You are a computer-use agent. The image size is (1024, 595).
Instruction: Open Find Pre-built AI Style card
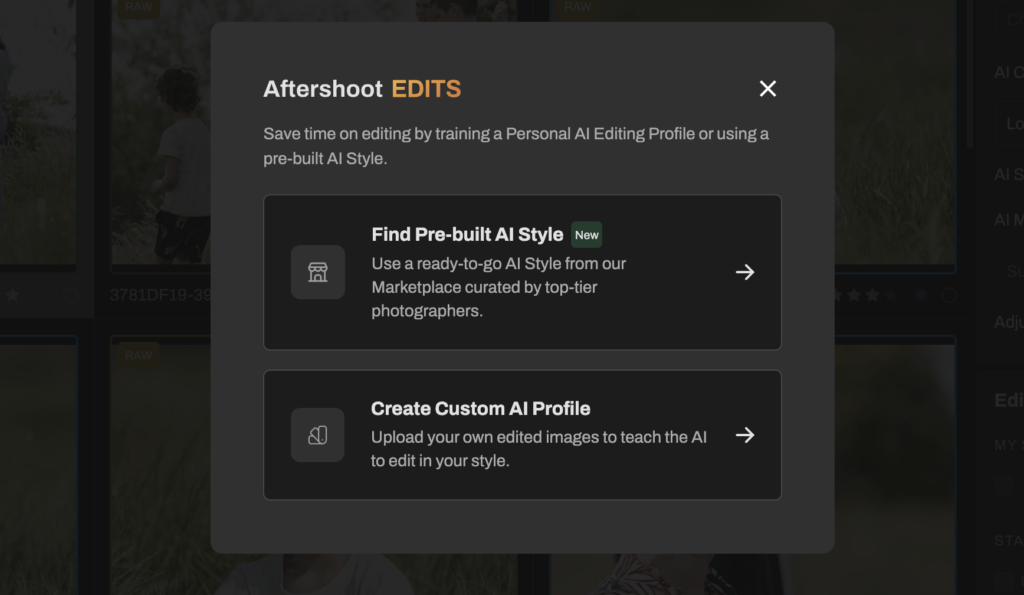tap(522, 272)
